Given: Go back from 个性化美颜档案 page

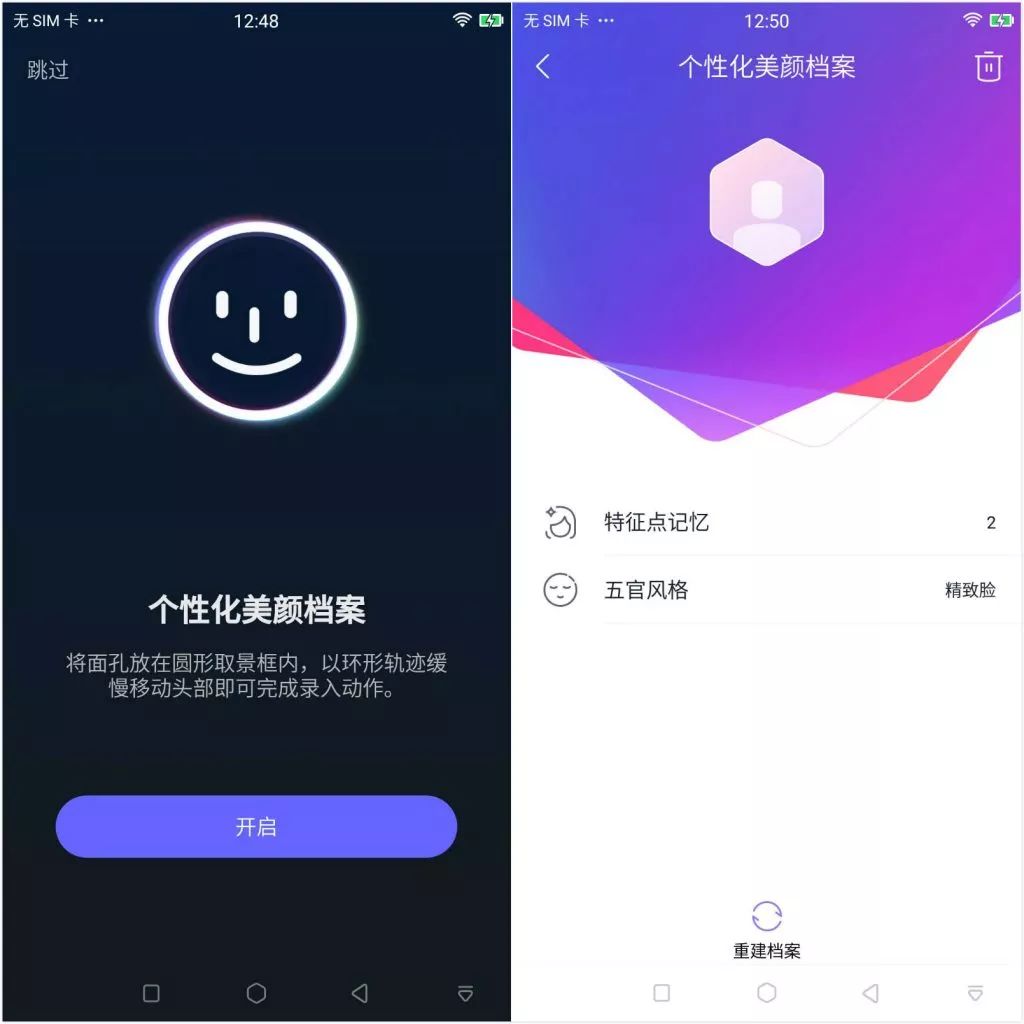Looking at the screenshot, I should (543, 67).
